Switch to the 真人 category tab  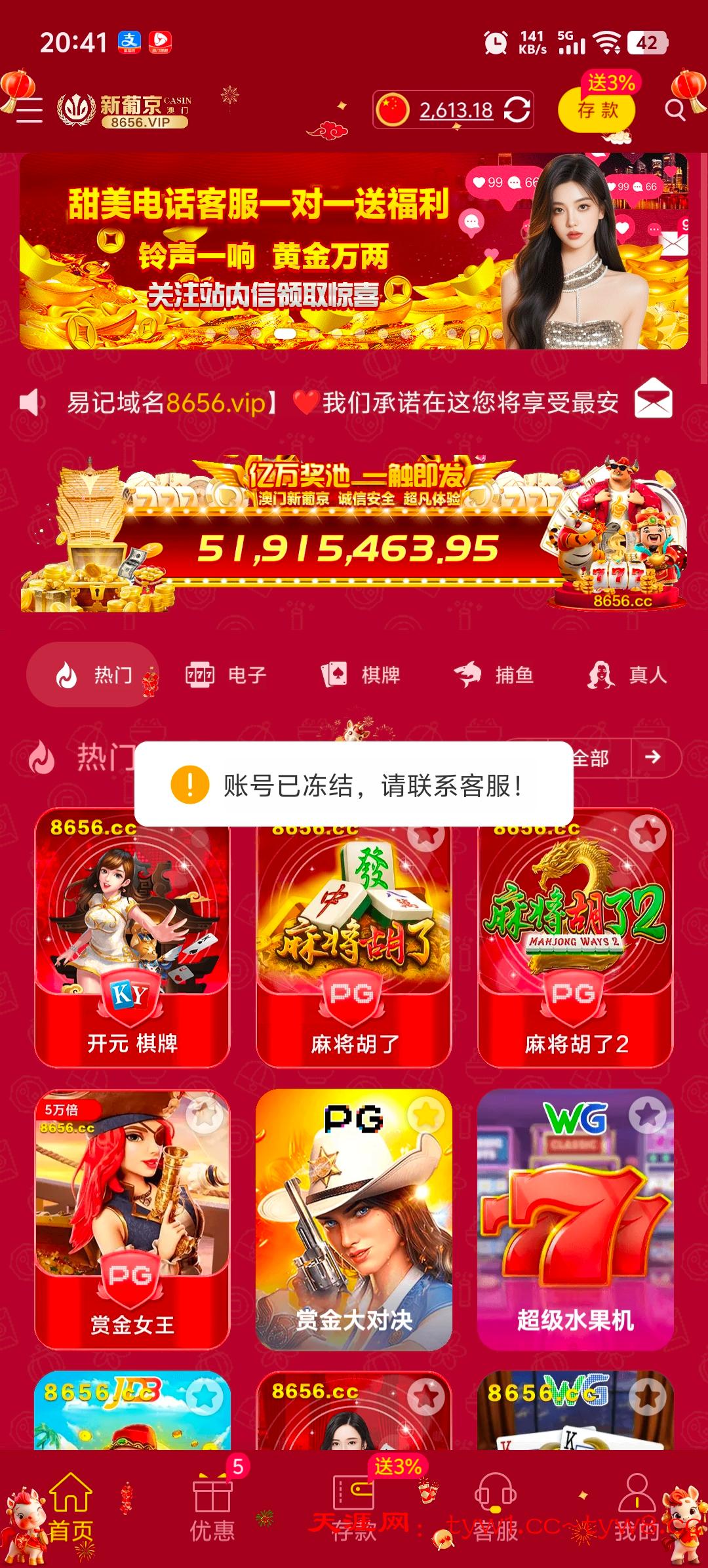(x=627, y=675)
